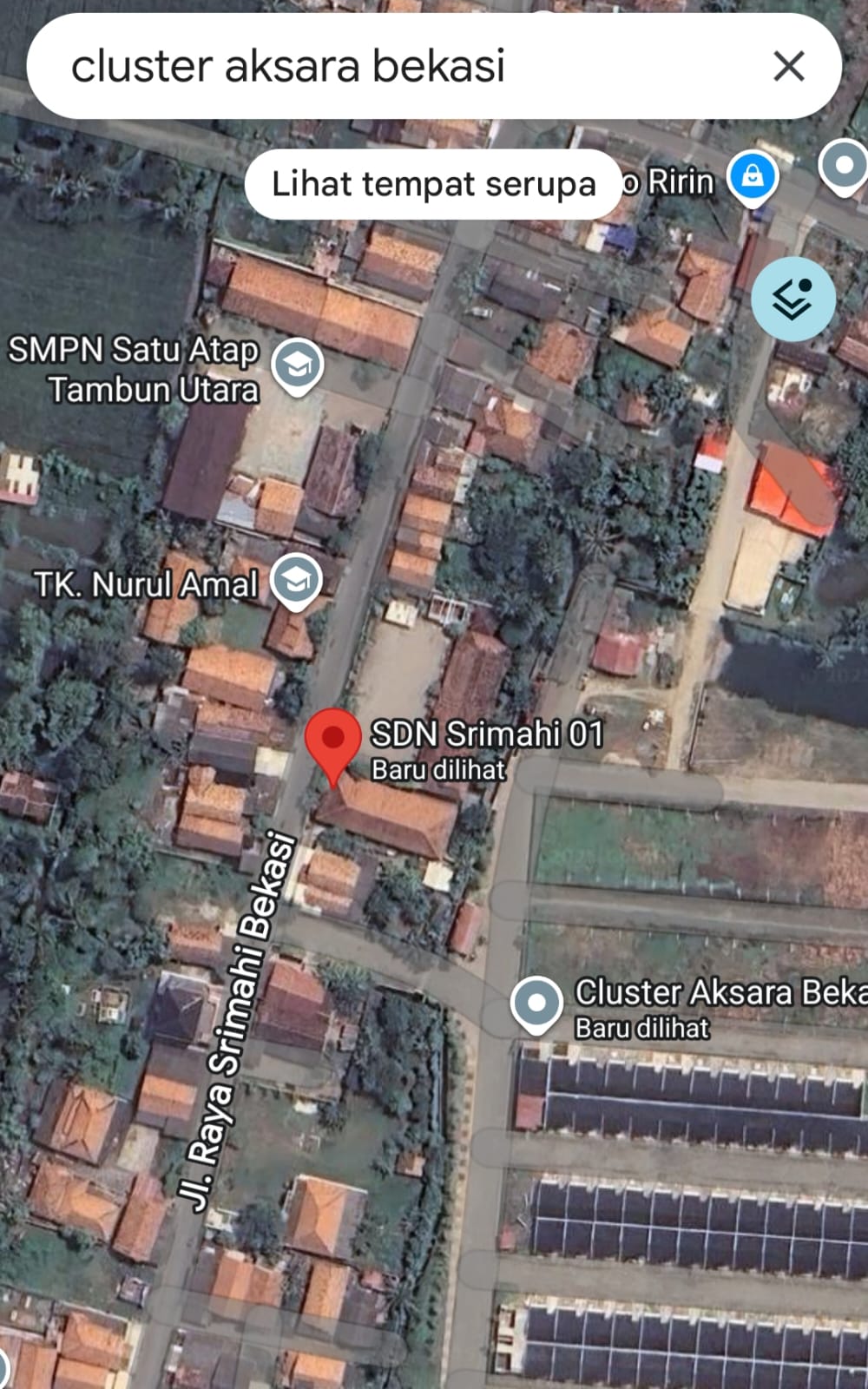This screenshot has height=1389, width=868.
Task: Tap the 'Lihat tempat serupa' chip
Action: tap(433, 184)
